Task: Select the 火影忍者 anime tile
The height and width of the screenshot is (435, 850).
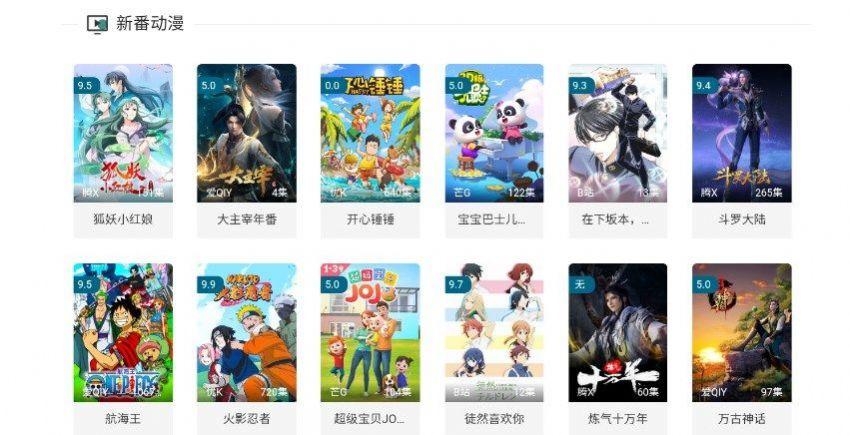Action: coord(246,333)
